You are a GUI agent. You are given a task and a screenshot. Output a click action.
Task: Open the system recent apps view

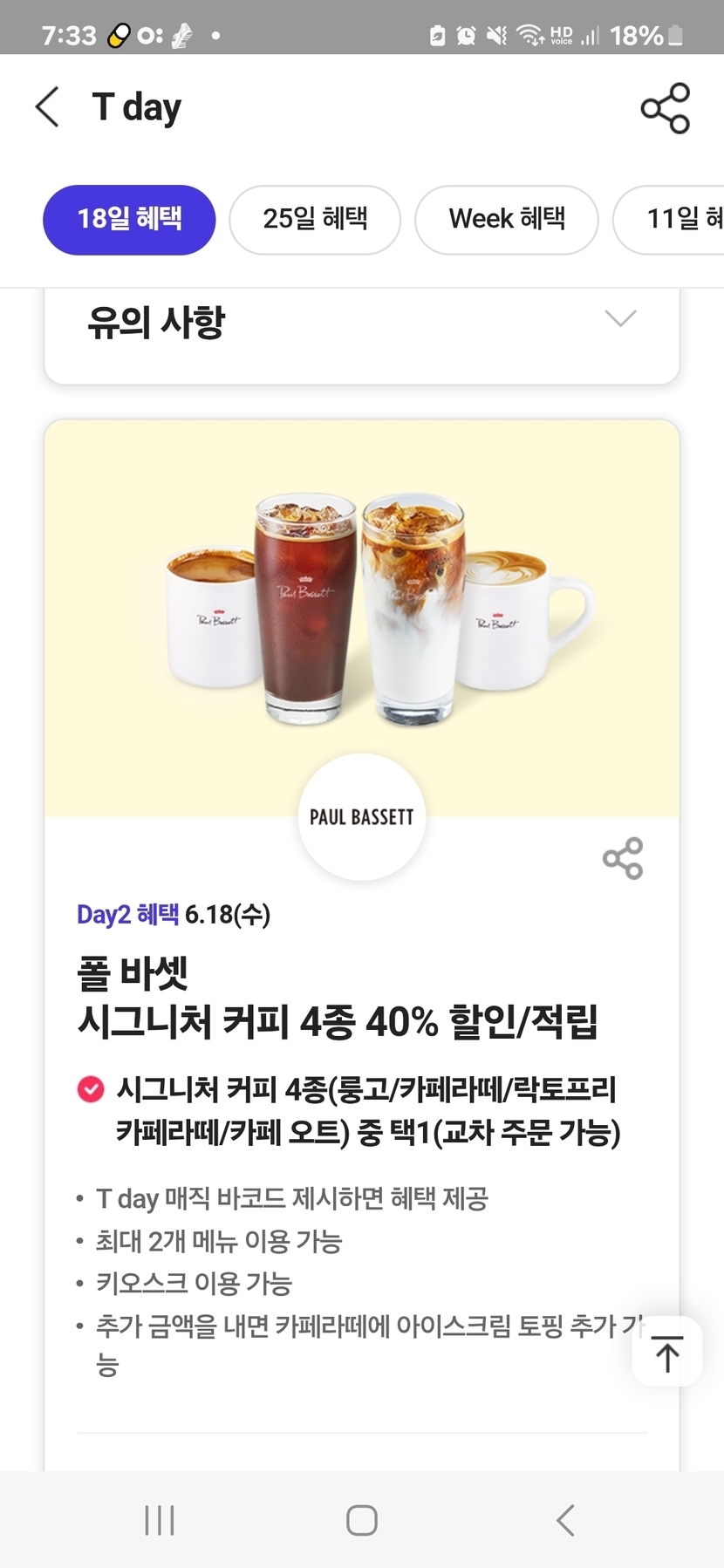(x=160, y=1520)
